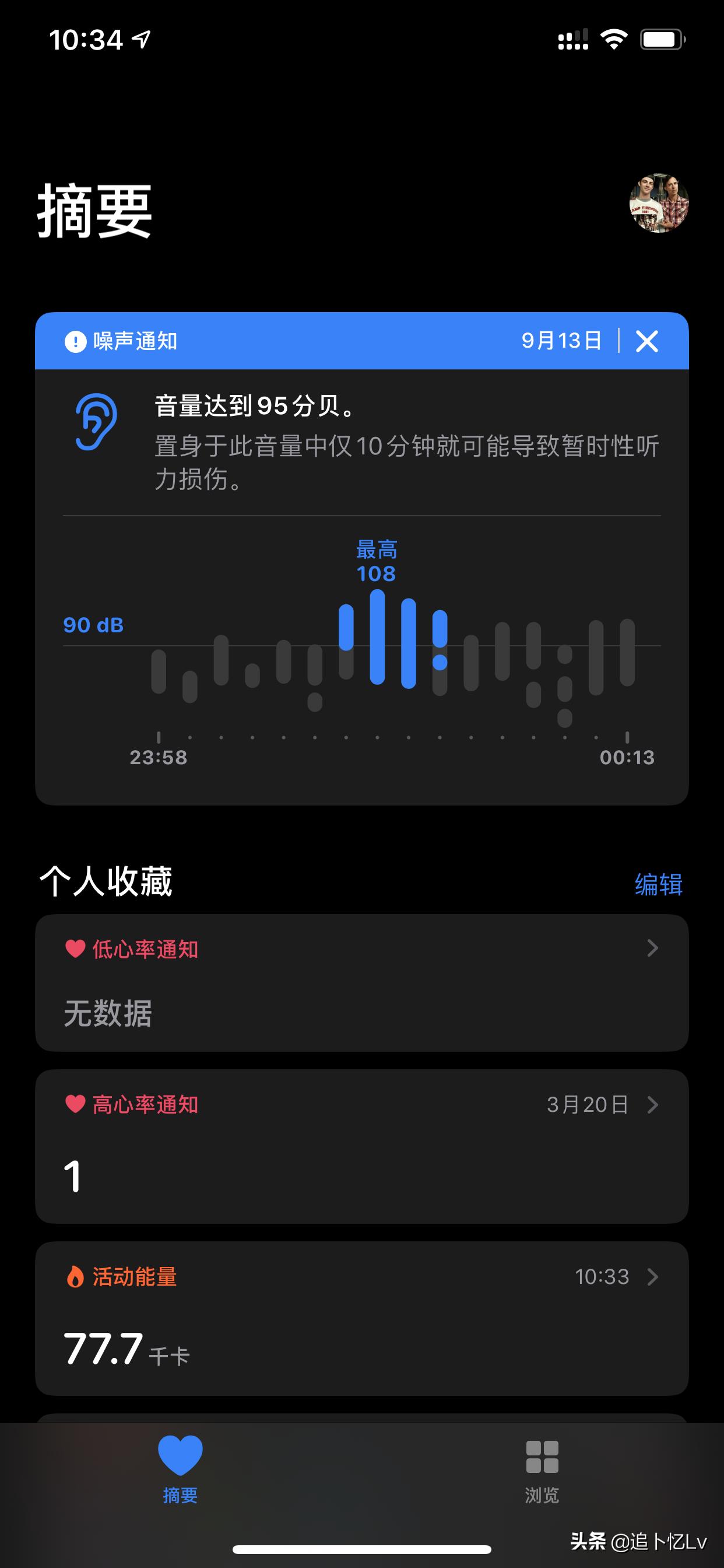
Task: Open 活动能量 details via the chevron
Action: 653,1277
